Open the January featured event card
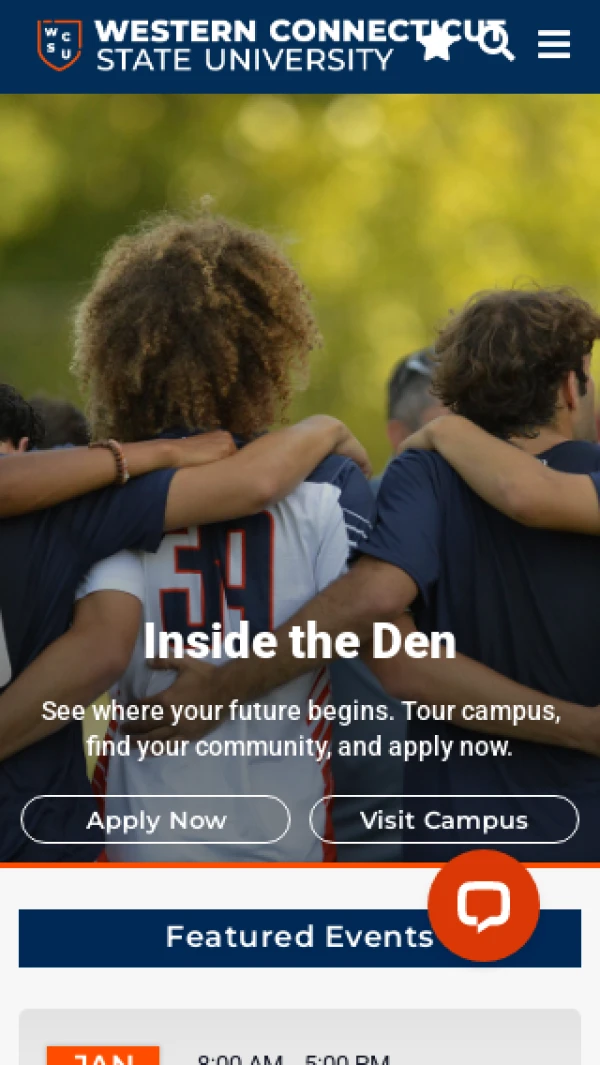This screenshot has width=600, height=1065. click(x=300, y=1040)
